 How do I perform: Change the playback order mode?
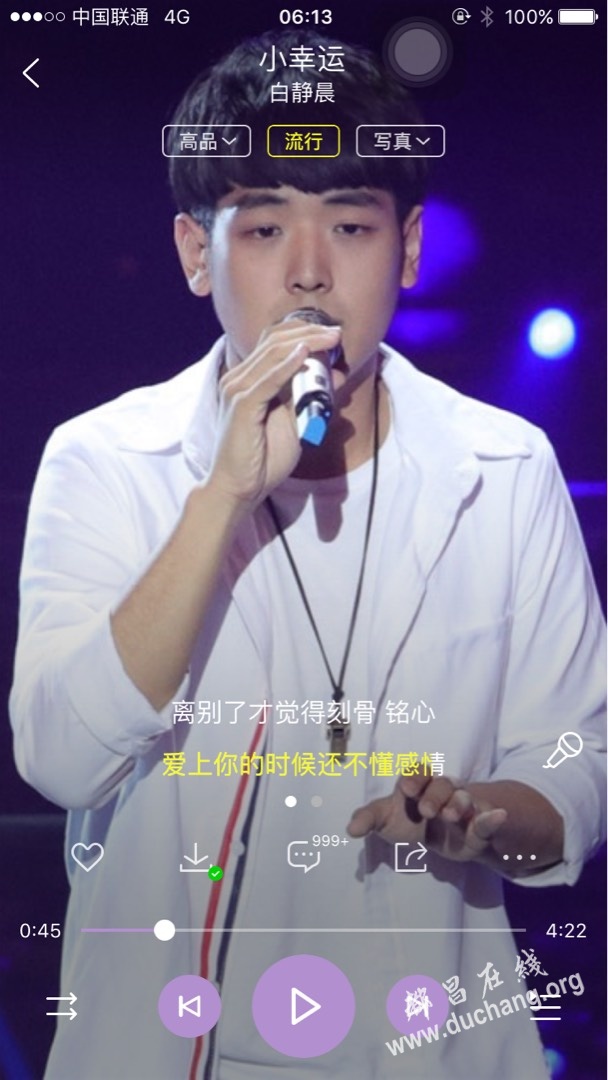[61, 1007]
